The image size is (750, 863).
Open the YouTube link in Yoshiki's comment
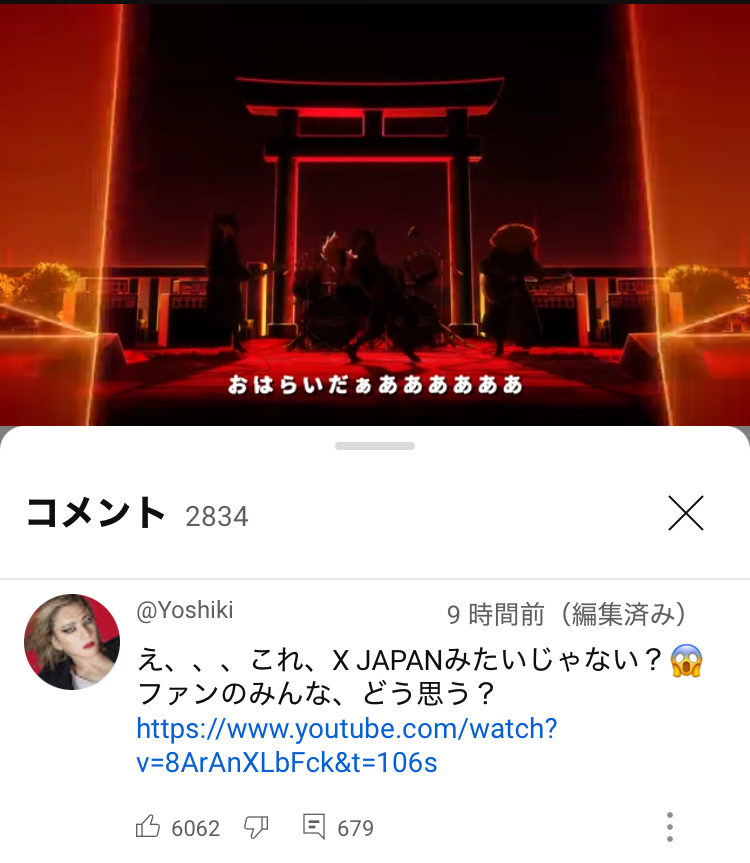pyautogui.click(x=346, y=746)
